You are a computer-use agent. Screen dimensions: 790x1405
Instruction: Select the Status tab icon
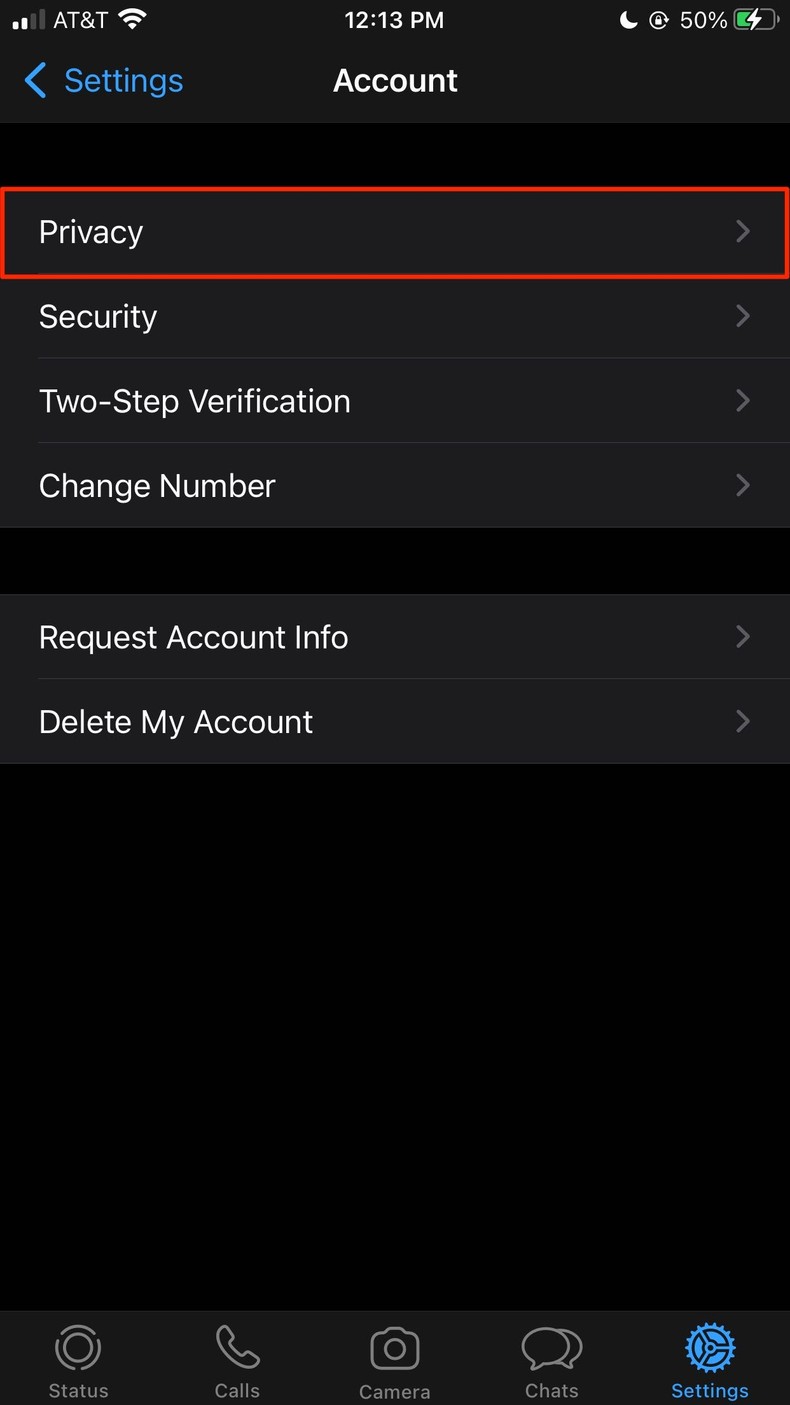[x=78, y=1347]
